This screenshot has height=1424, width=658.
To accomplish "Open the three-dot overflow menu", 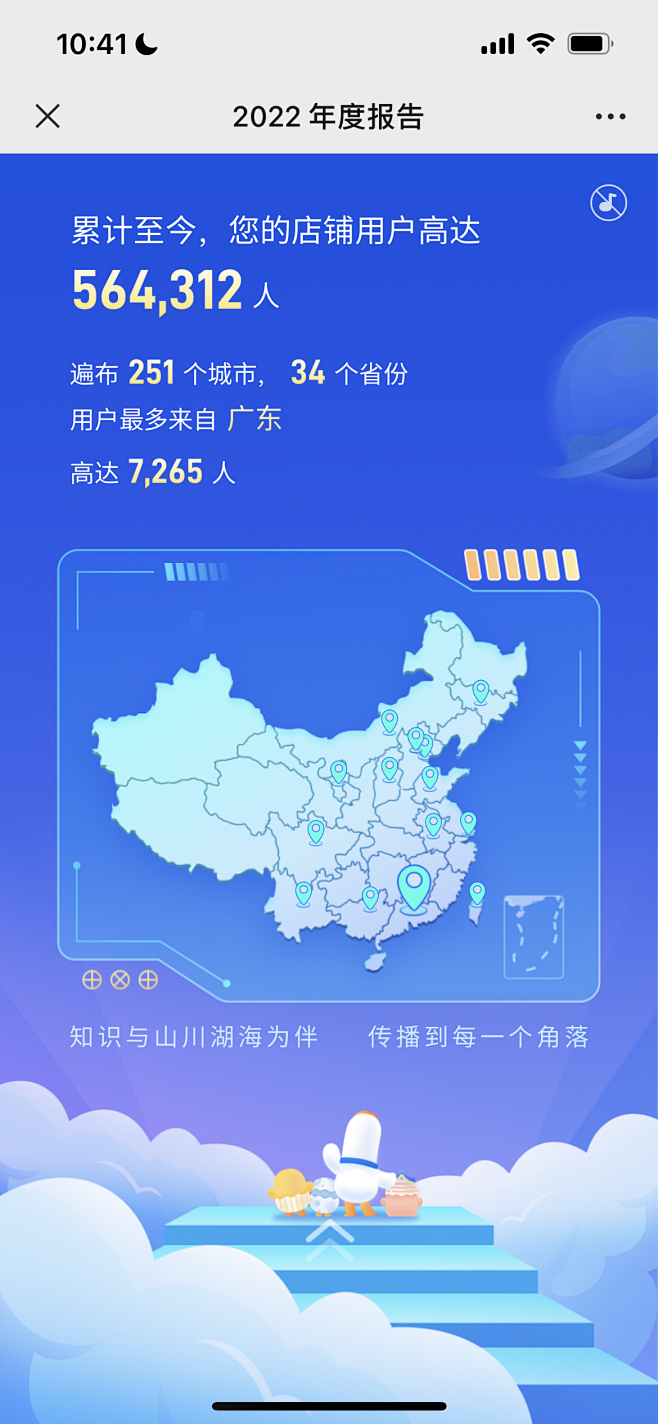I will [x=610, y=117].
